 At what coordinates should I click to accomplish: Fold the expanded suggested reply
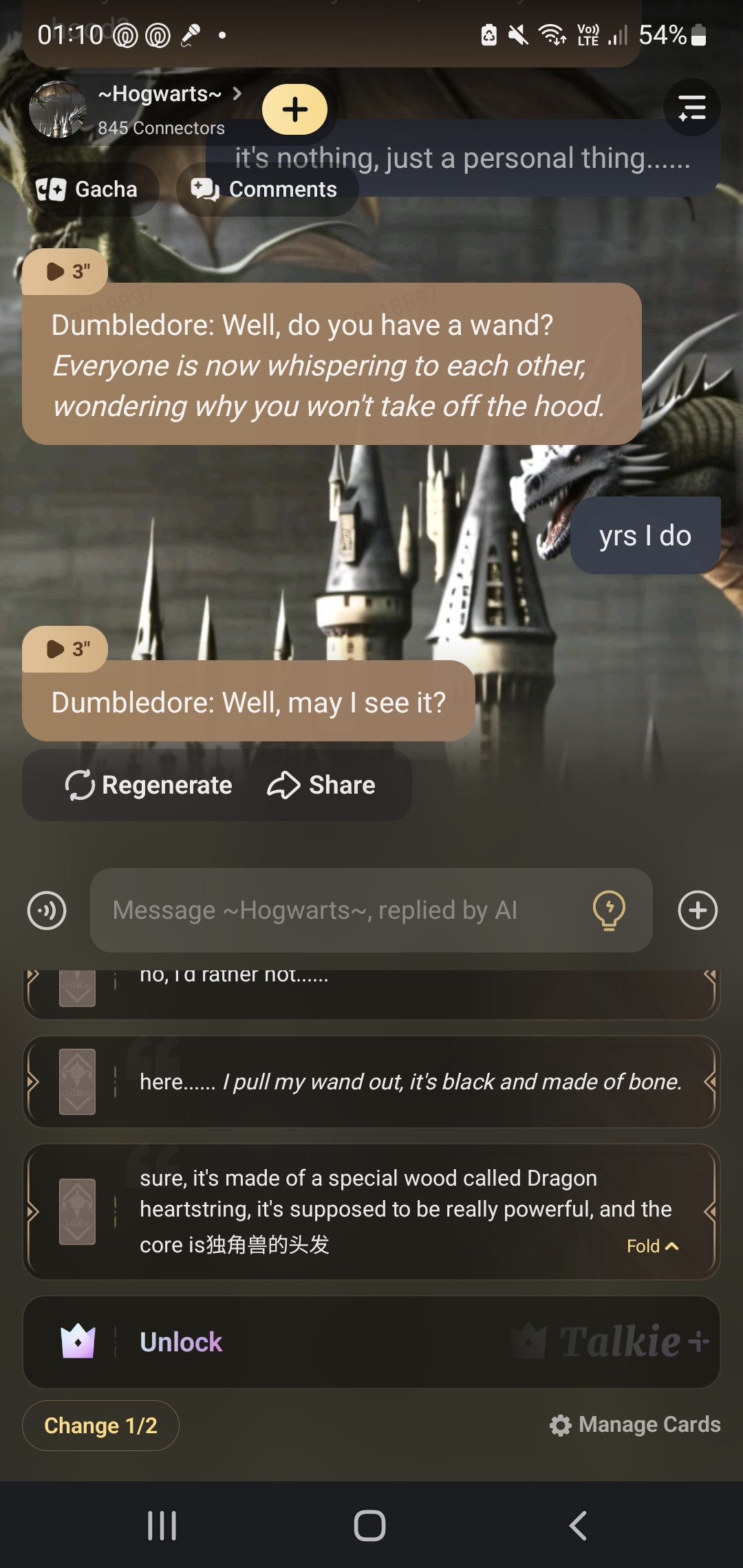[x=652, y=1246]
